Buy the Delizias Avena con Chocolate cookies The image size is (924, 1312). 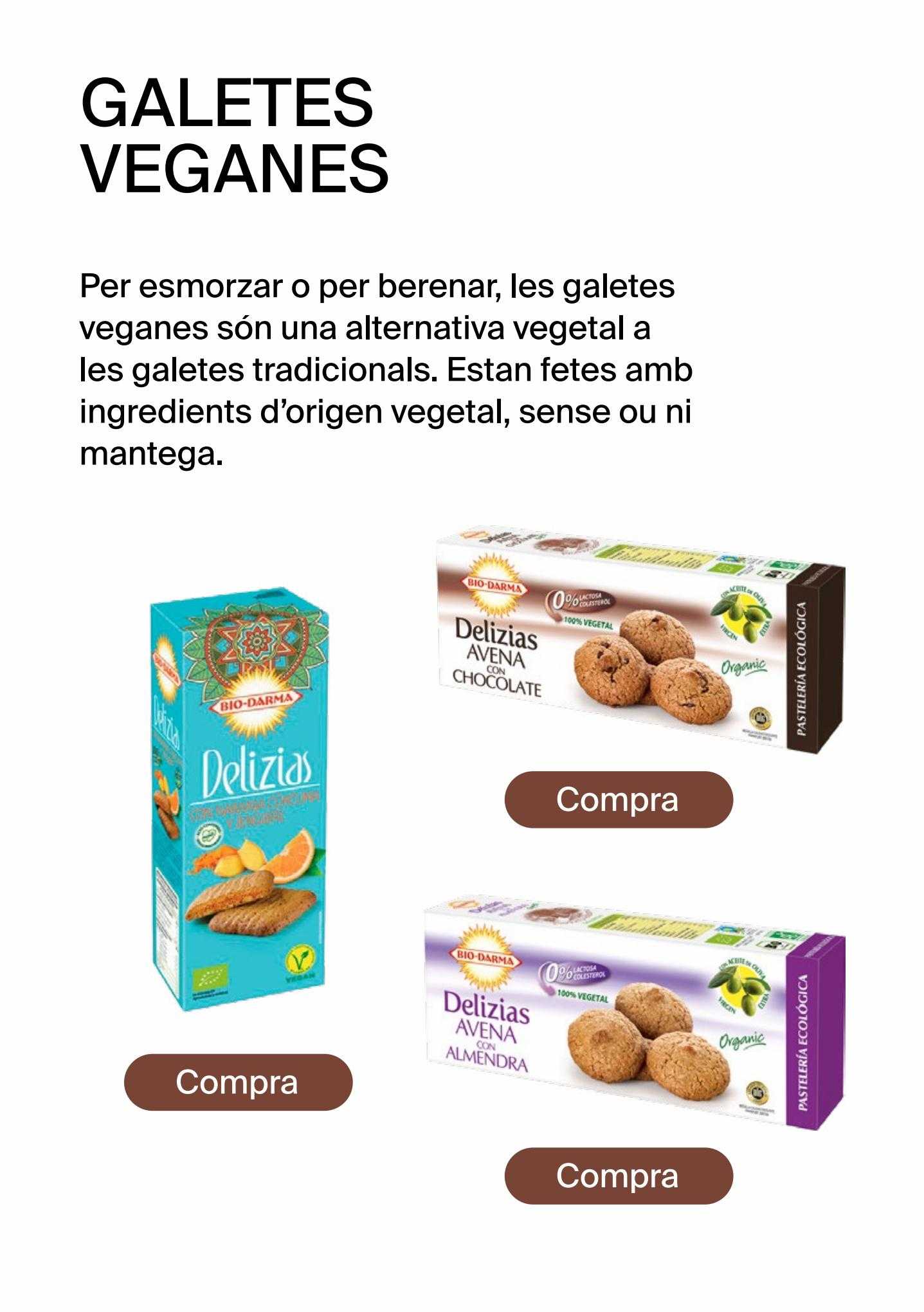pos(618,799)
